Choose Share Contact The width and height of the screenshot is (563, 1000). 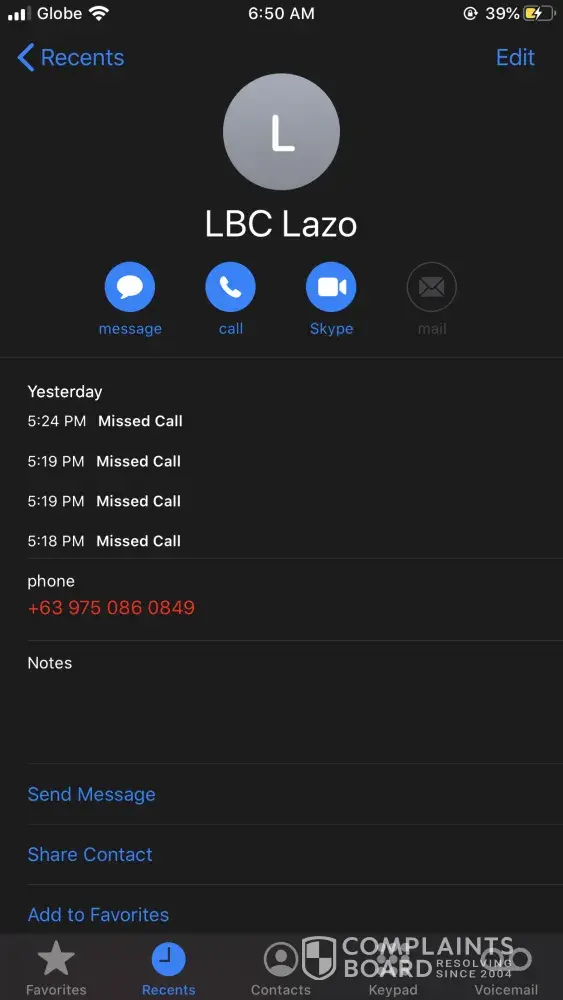point(90,855)
